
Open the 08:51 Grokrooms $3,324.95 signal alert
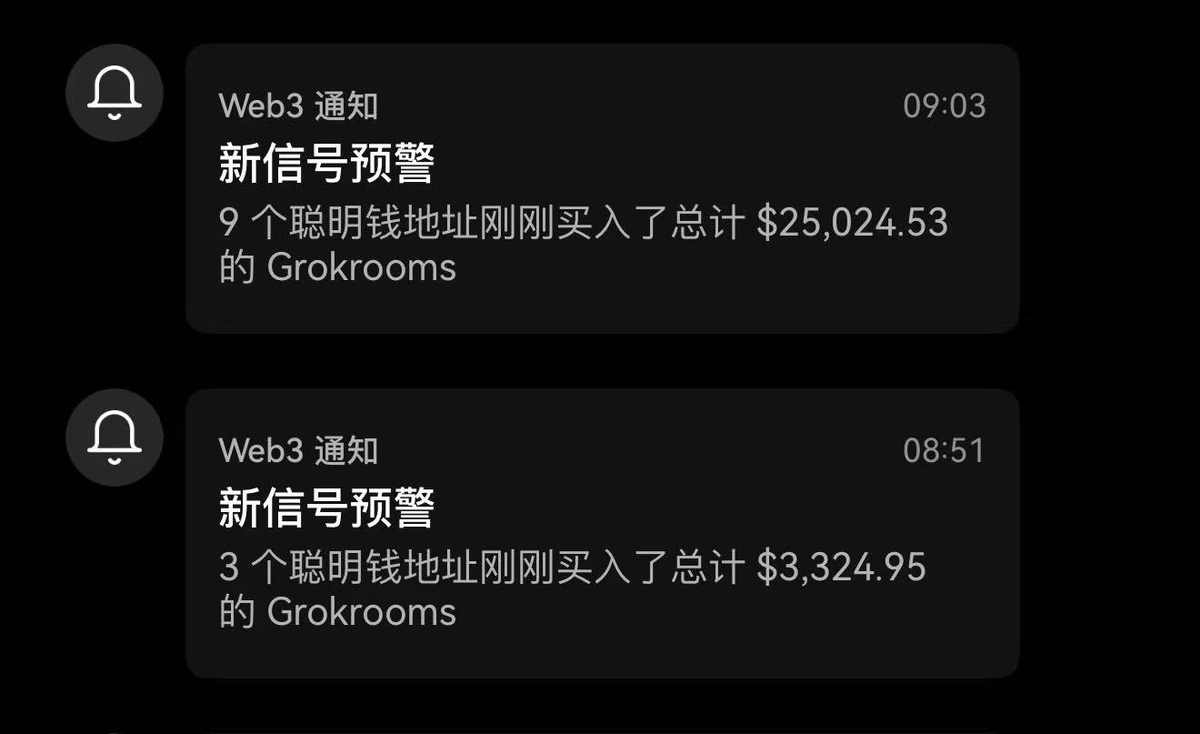pyautogui.click(x=602, y=533)
